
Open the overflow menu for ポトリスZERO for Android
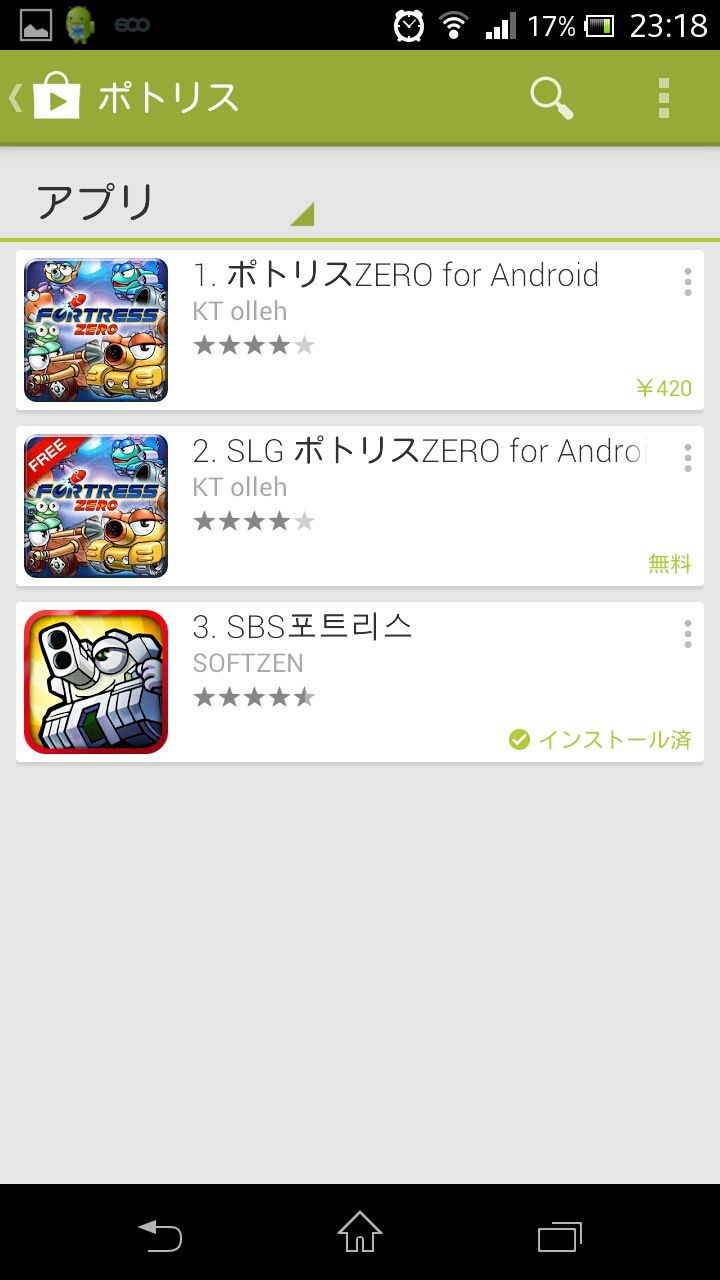coord(687,282)
